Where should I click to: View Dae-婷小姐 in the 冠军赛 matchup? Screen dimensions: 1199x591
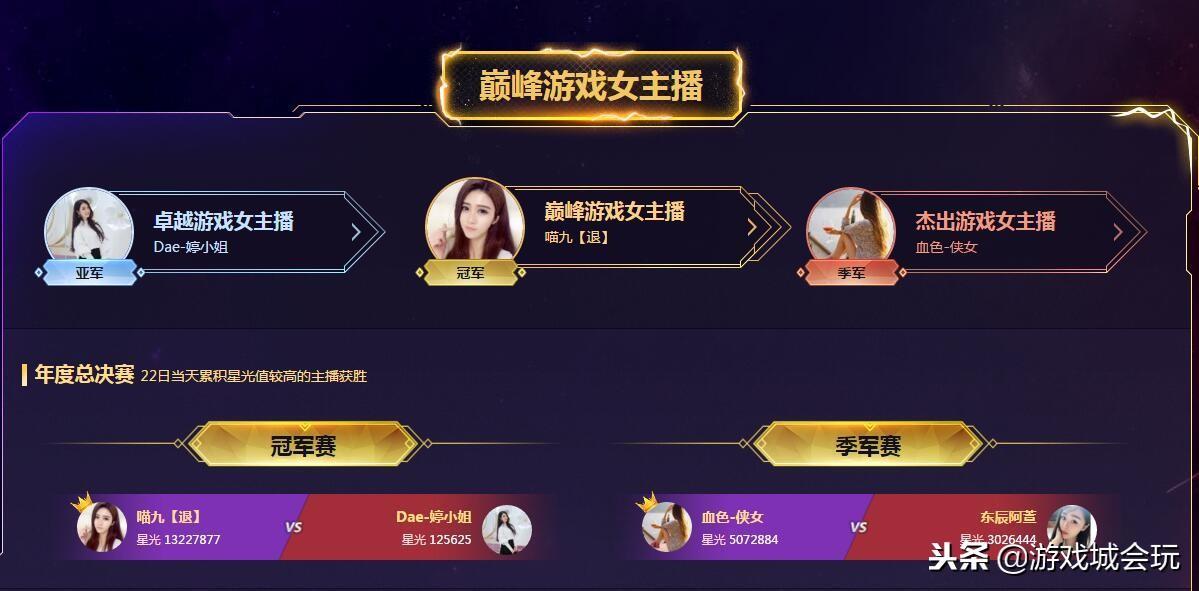pos(434,527)
